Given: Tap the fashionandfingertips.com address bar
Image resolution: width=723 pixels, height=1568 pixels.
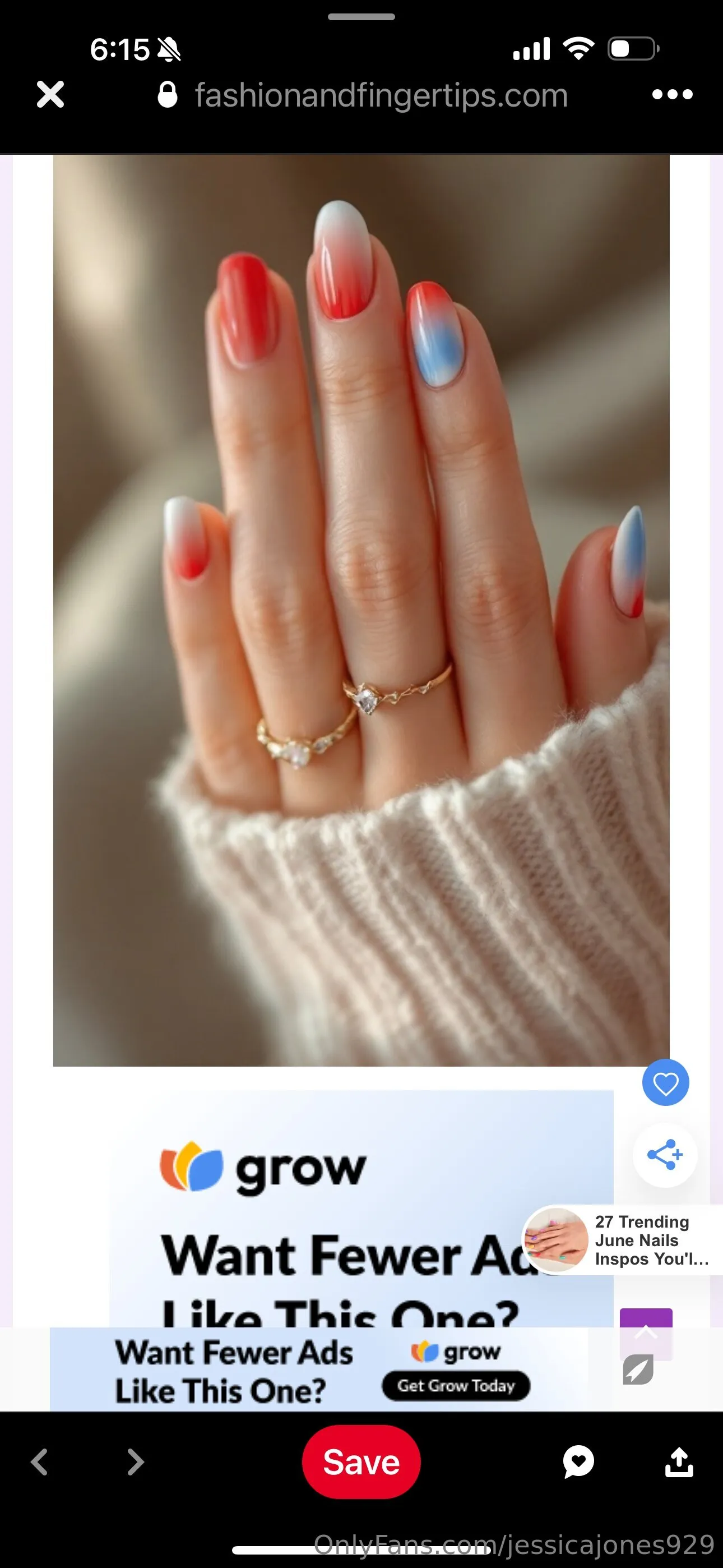Looking at the screenshot, I should pyautogui.click(x=381, y=95).
